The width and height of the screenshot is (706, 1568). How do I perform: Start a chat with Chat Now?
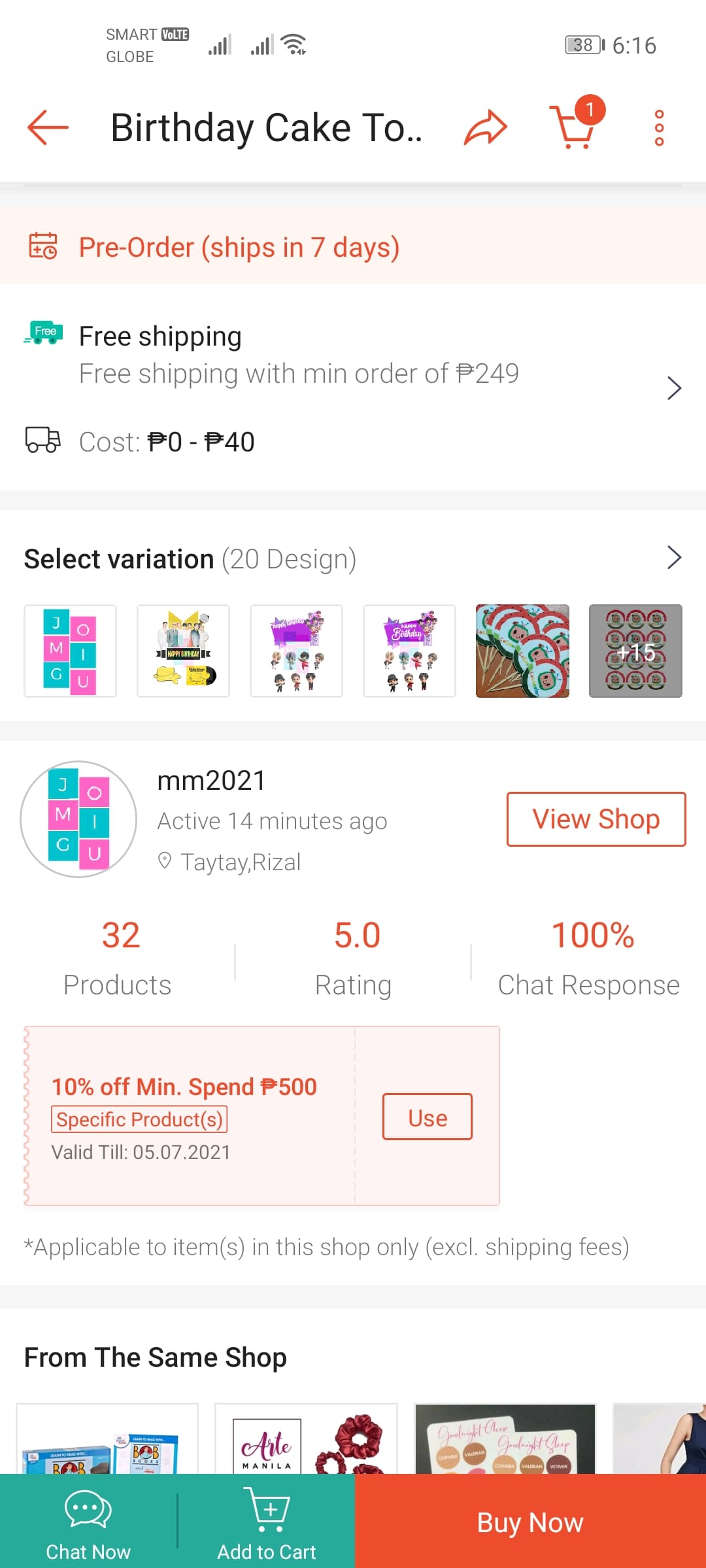pos(88,1522)
